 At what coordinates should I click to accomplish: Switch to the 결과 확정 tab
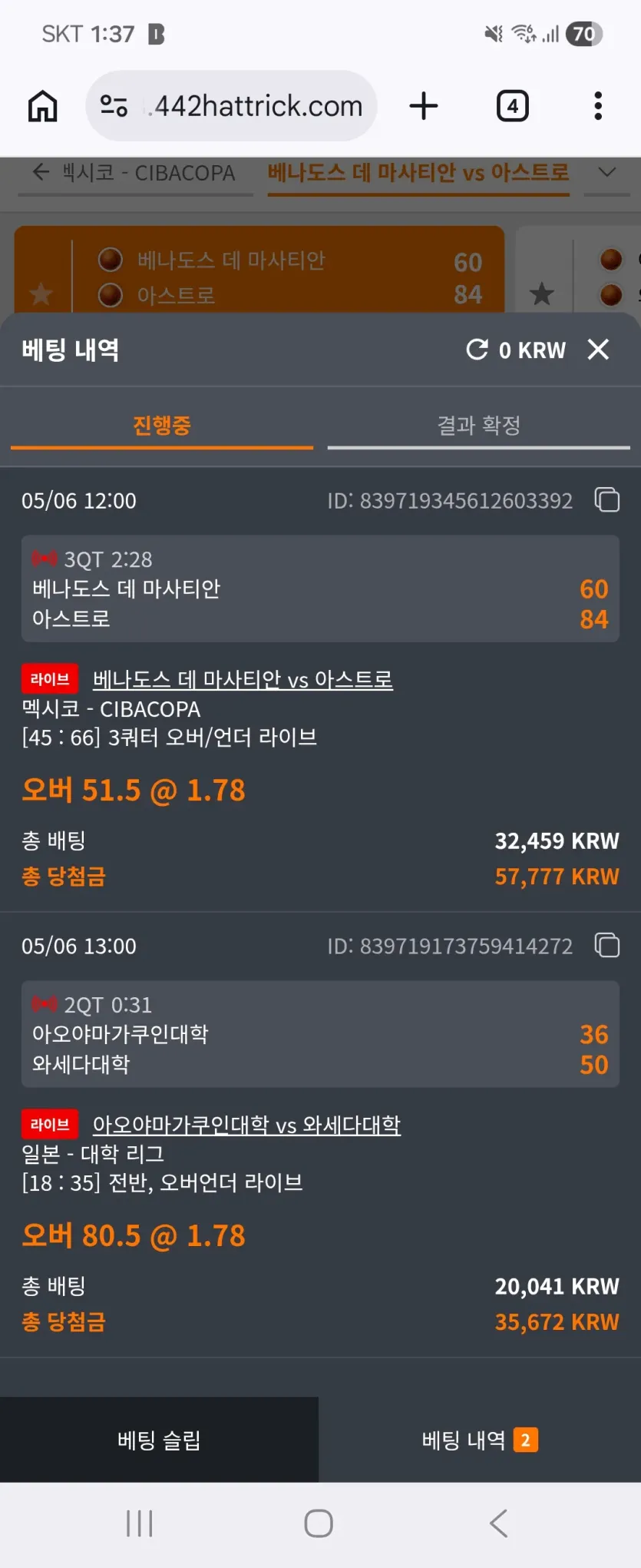(x=478, y=426)
